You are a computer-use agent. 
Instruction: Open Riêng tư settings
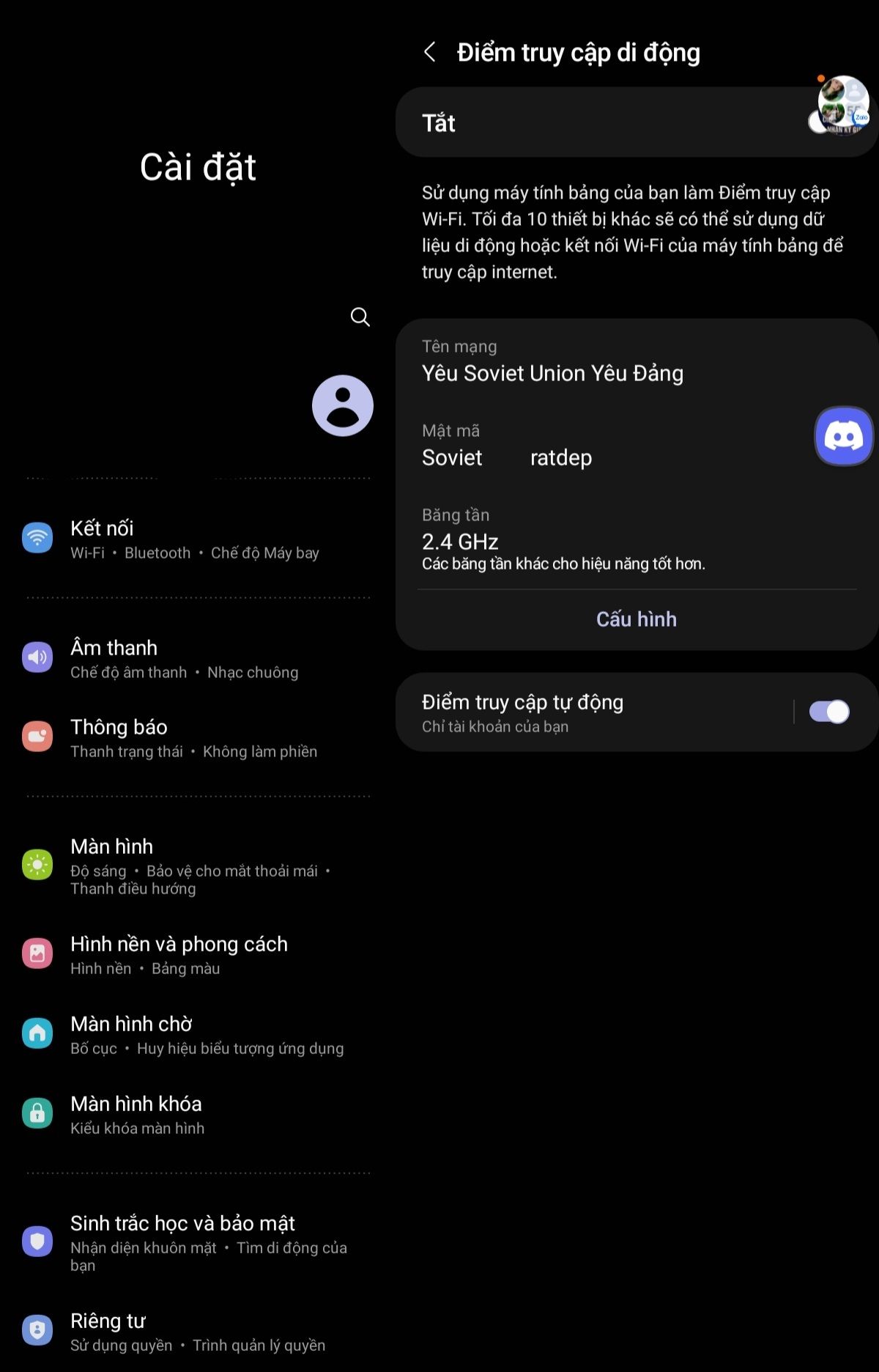coord(198,1331)
